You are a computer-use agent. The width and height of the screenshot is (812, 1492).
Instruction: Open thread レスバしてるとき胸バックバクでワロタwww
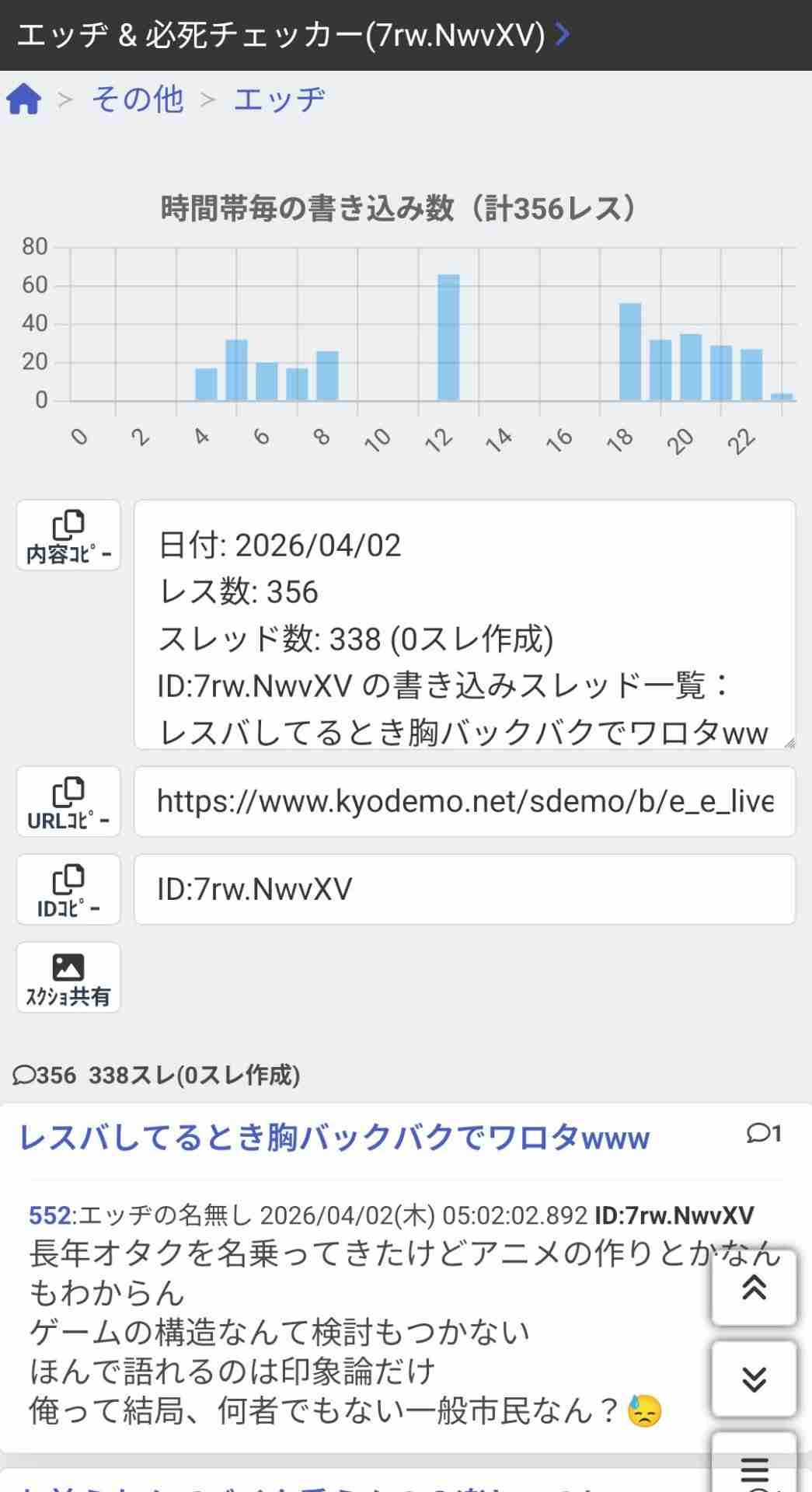click(x=334, y=1138)
